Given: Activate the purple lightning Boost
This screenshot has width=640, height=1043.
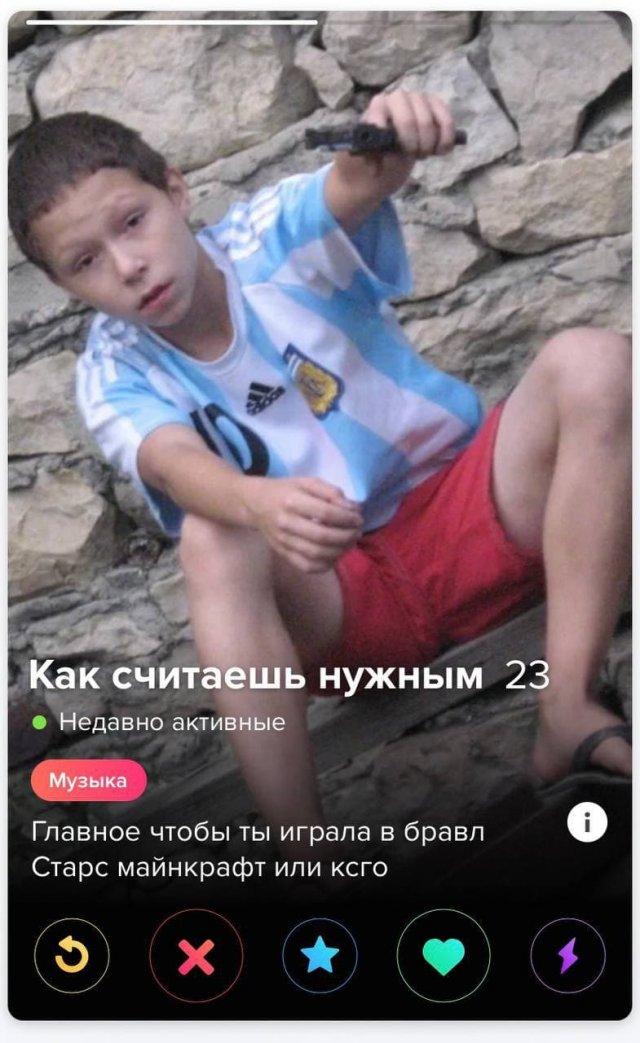Looking at the screenshot, I should pyautogui.click(x=567, y=956).
